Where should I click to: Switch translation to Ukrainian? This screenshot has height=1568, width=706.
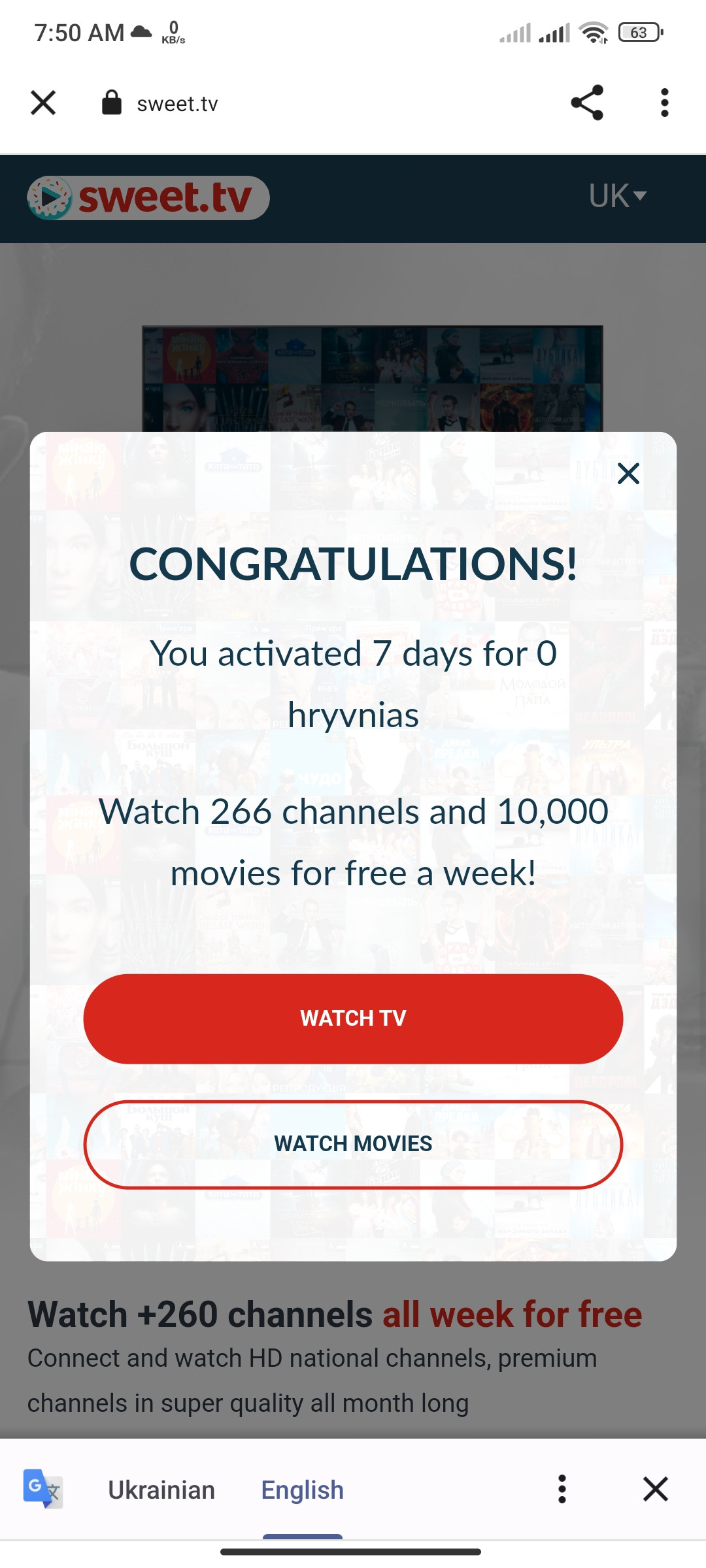tap(161, 1490)
